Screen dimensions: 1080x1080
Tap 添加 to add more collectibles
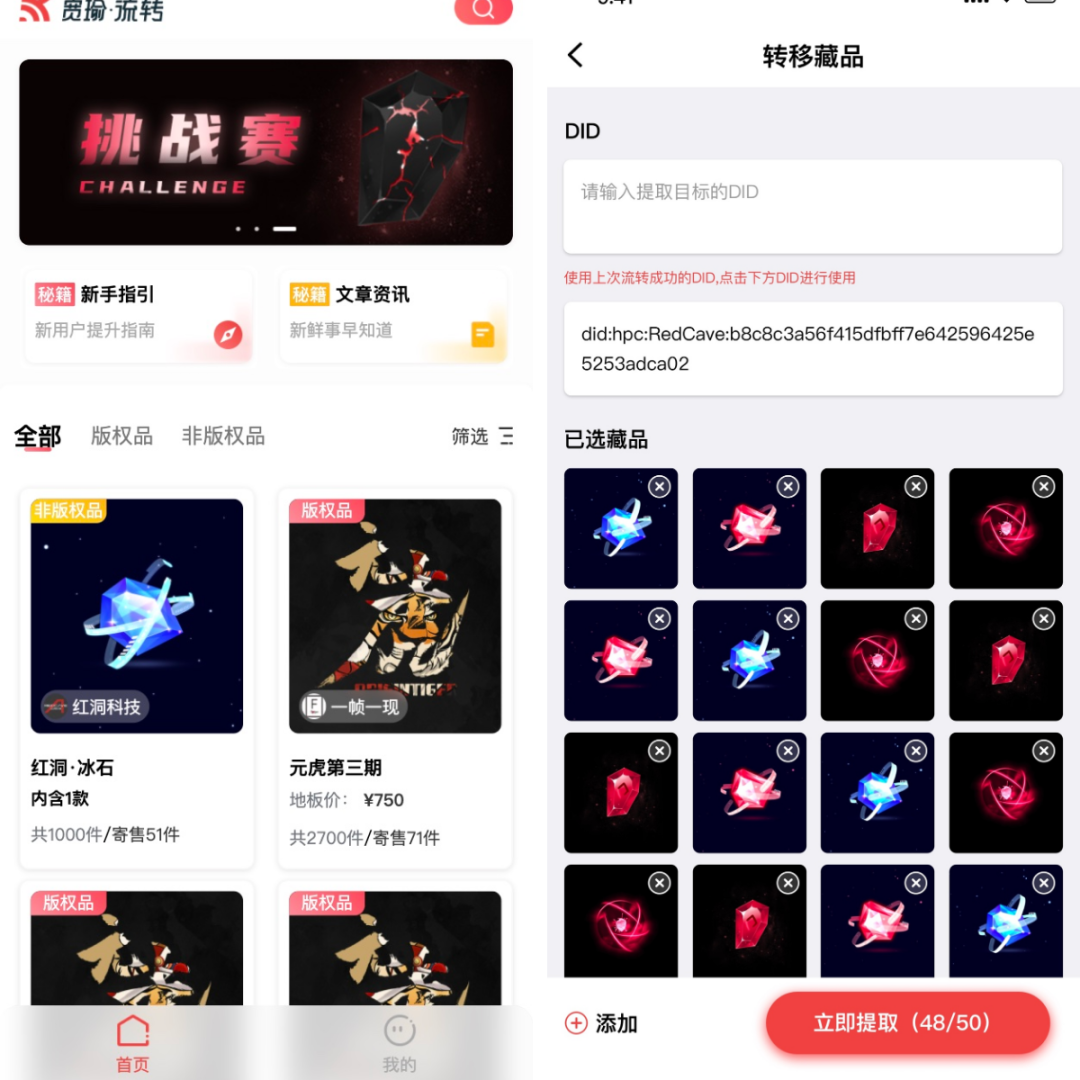(x=602, y=1023)
